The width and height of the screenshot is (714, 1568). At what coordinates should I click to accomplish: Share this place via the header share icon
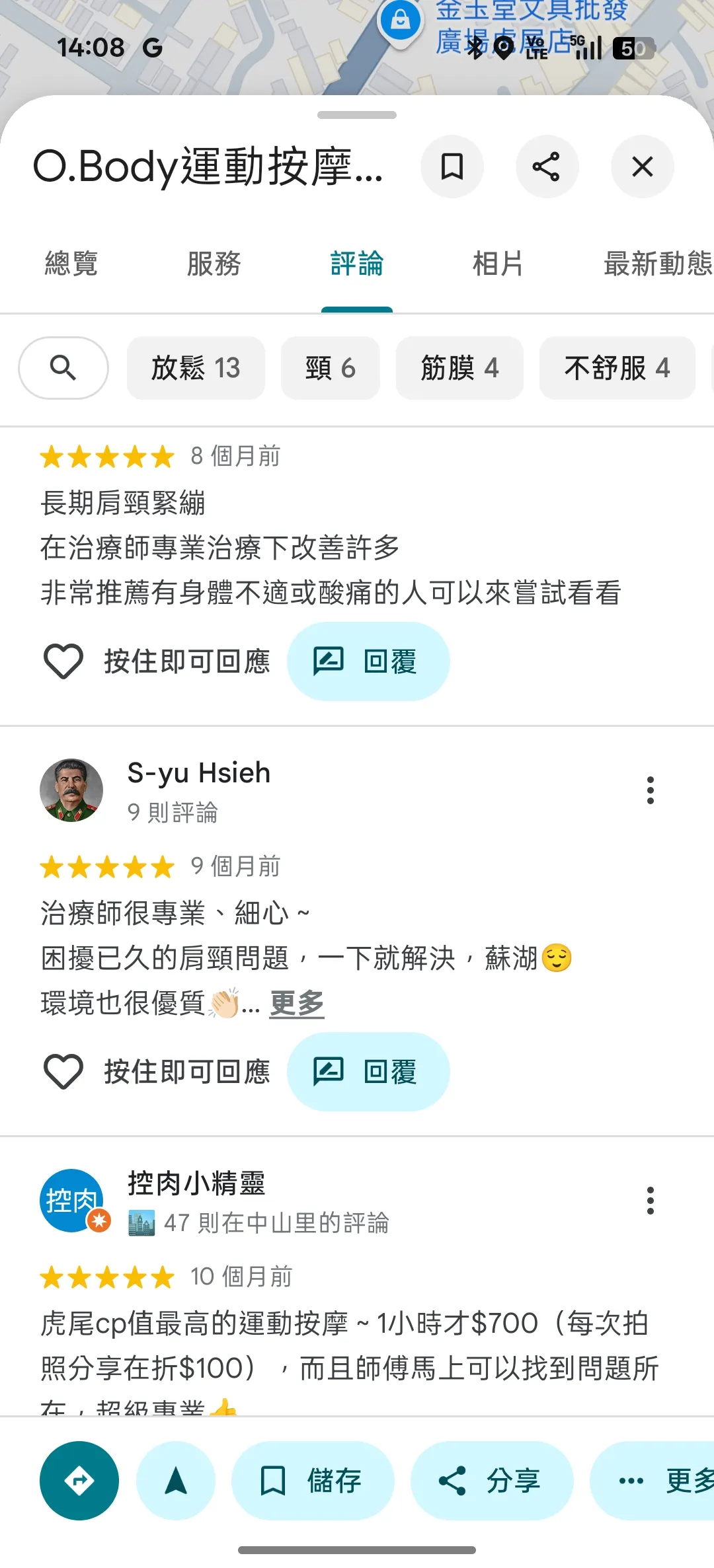(x=547, y=167)
